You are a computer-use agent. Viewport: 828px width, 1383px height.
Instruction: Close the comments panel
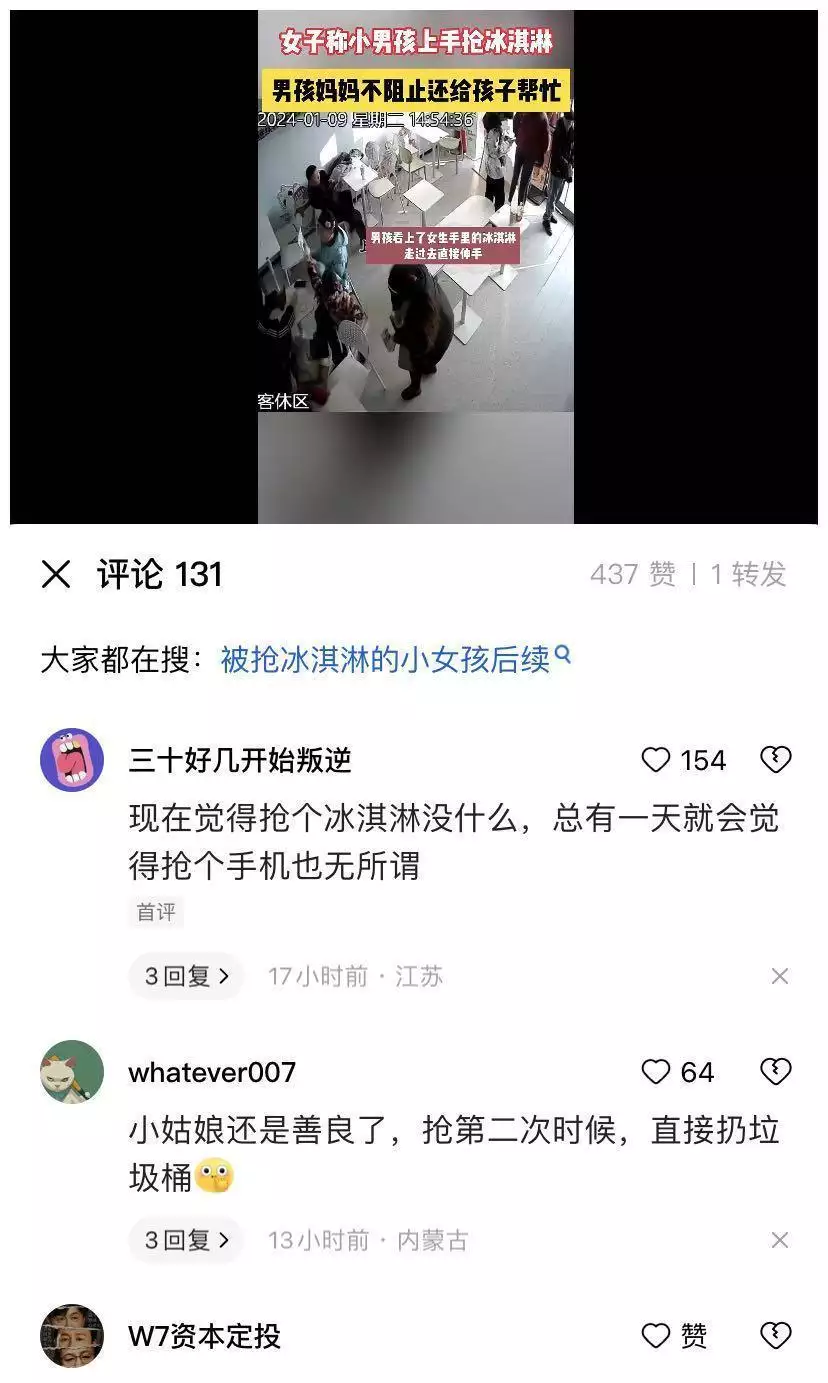pos(57,574)
